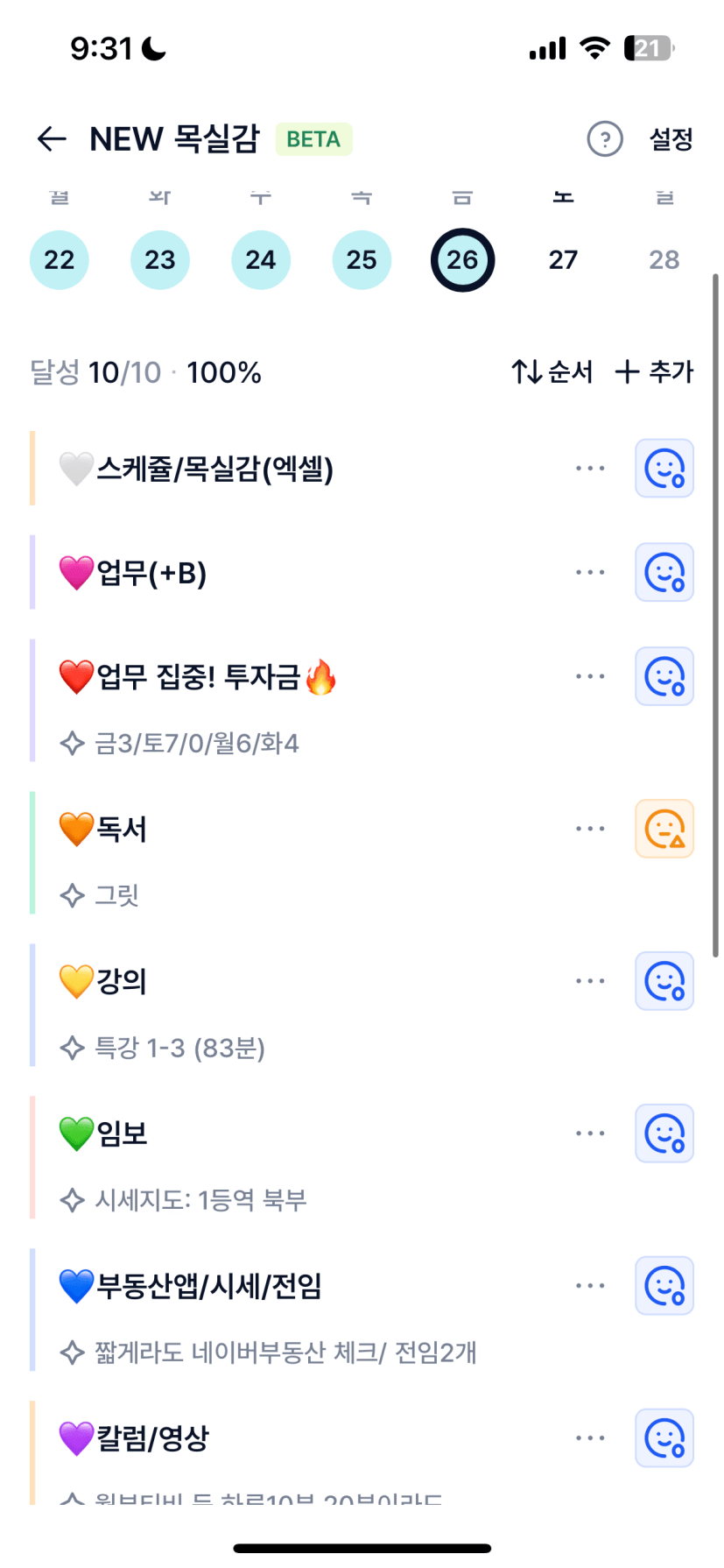Select date 24 in the week strip
The height and width of the screenshot is (1568, 724).
tap(261, 259)
